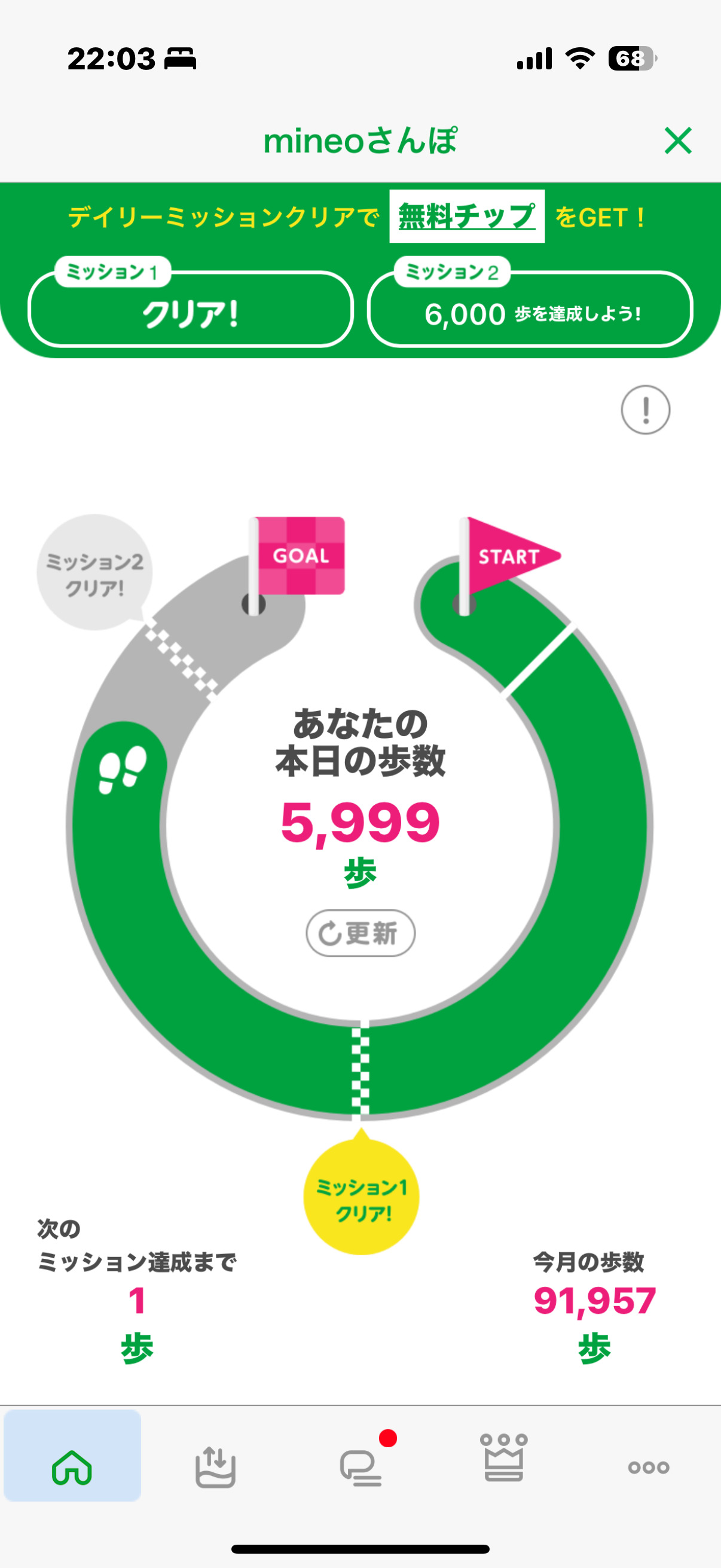Open the chat icon with red notification badge
This screenshot has height=1568, width=721.
[x=360, y=1469]
